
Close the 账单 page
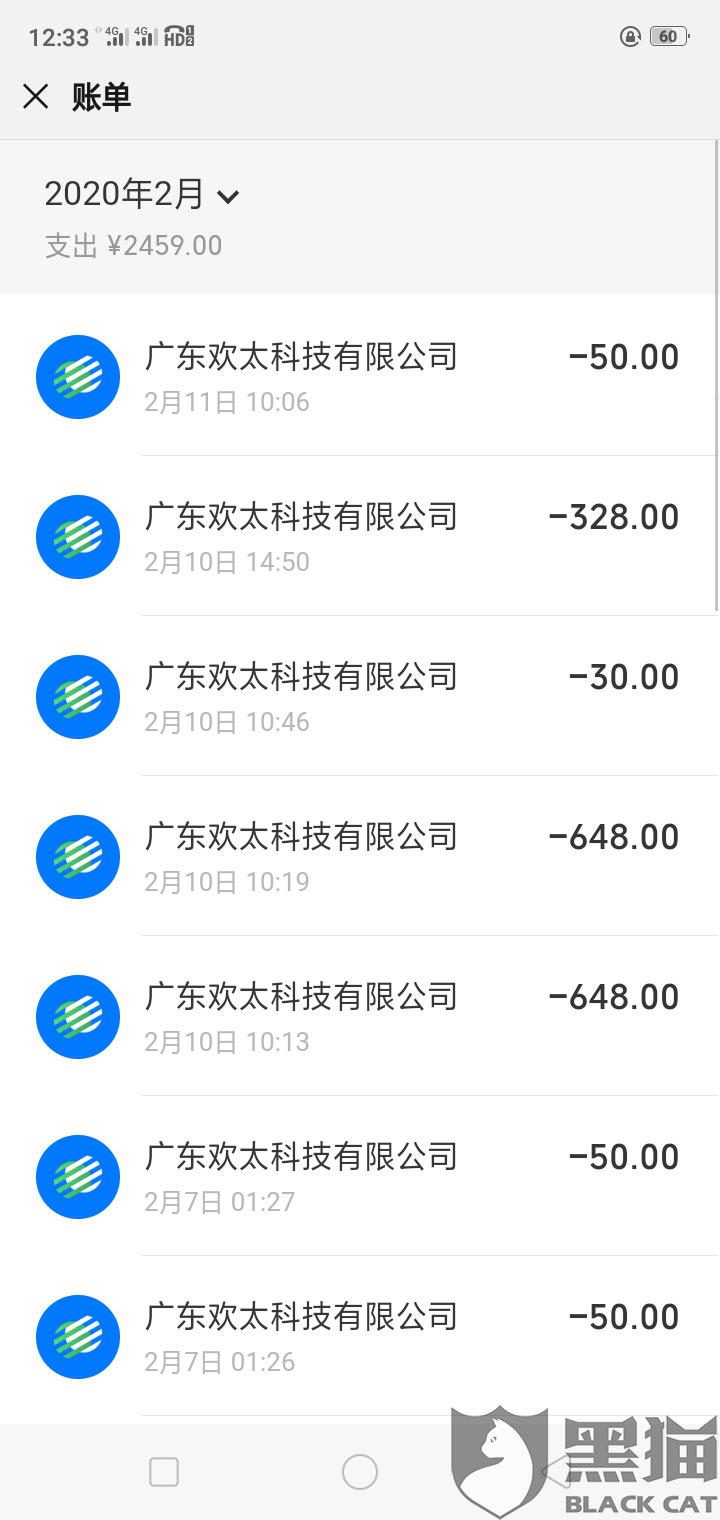click(36, 97)
